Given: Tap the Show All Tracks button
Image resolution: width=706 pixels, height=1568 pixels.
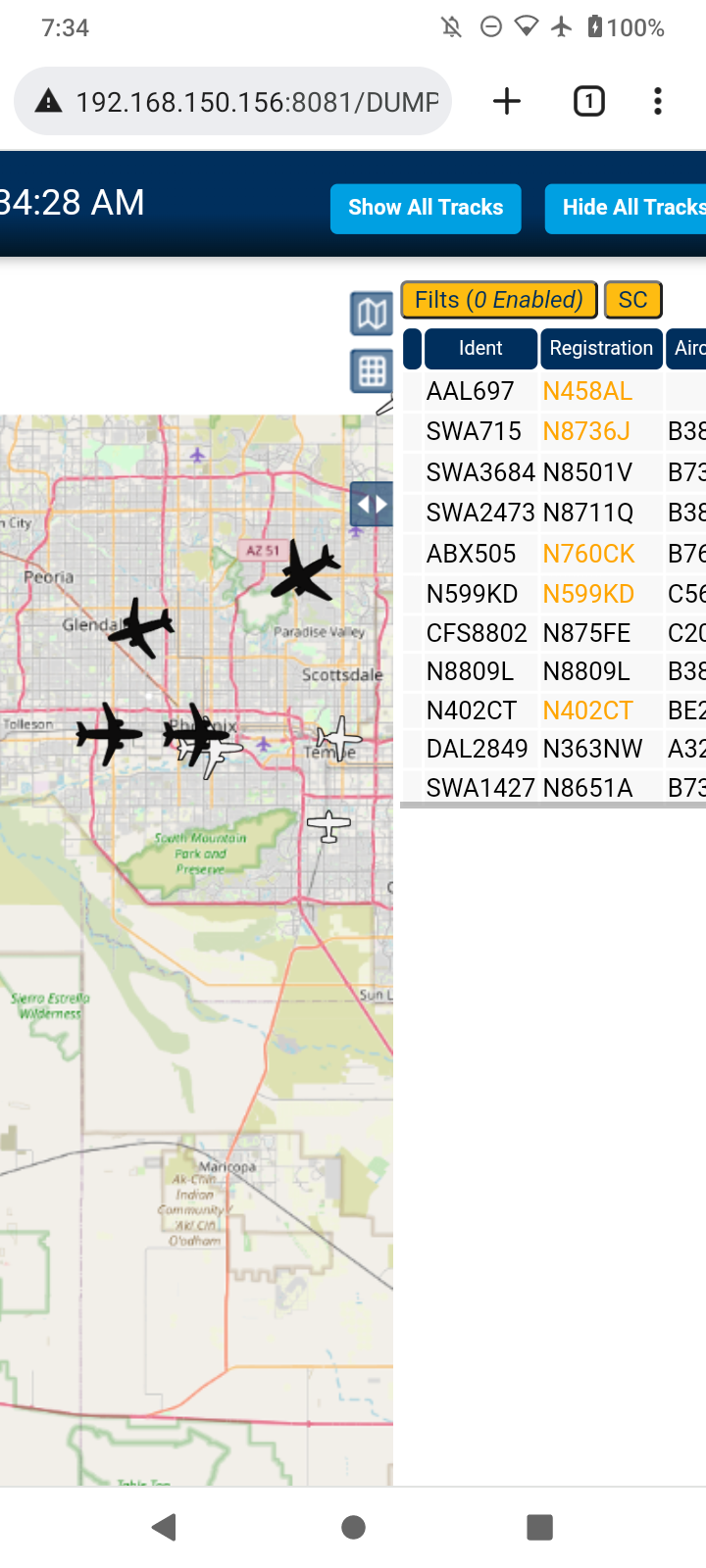Looking at the screenshot, I should (x=426, y=208).
